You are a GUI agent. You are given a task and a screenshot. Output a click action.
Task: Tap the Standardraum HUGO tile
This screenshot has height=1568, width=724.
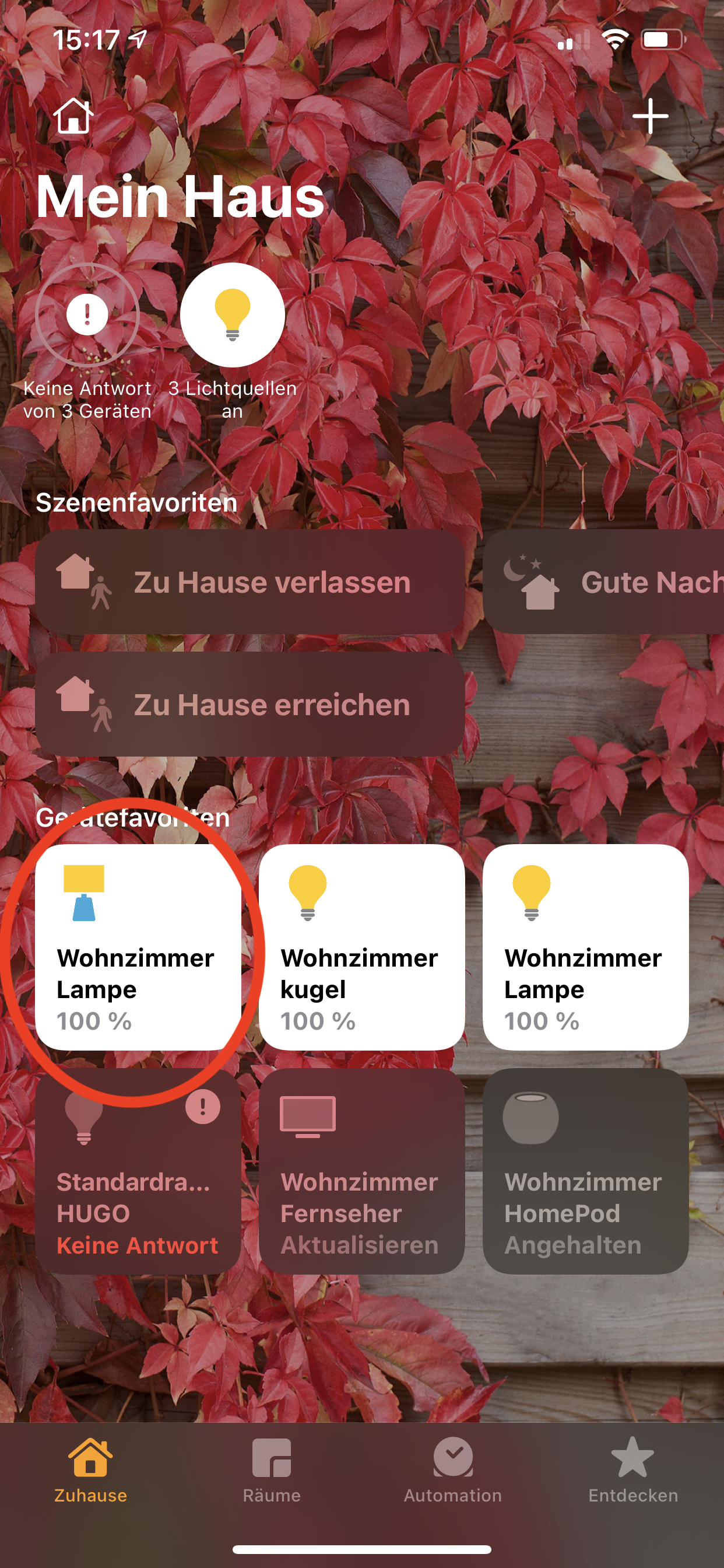coord(138,1171)
